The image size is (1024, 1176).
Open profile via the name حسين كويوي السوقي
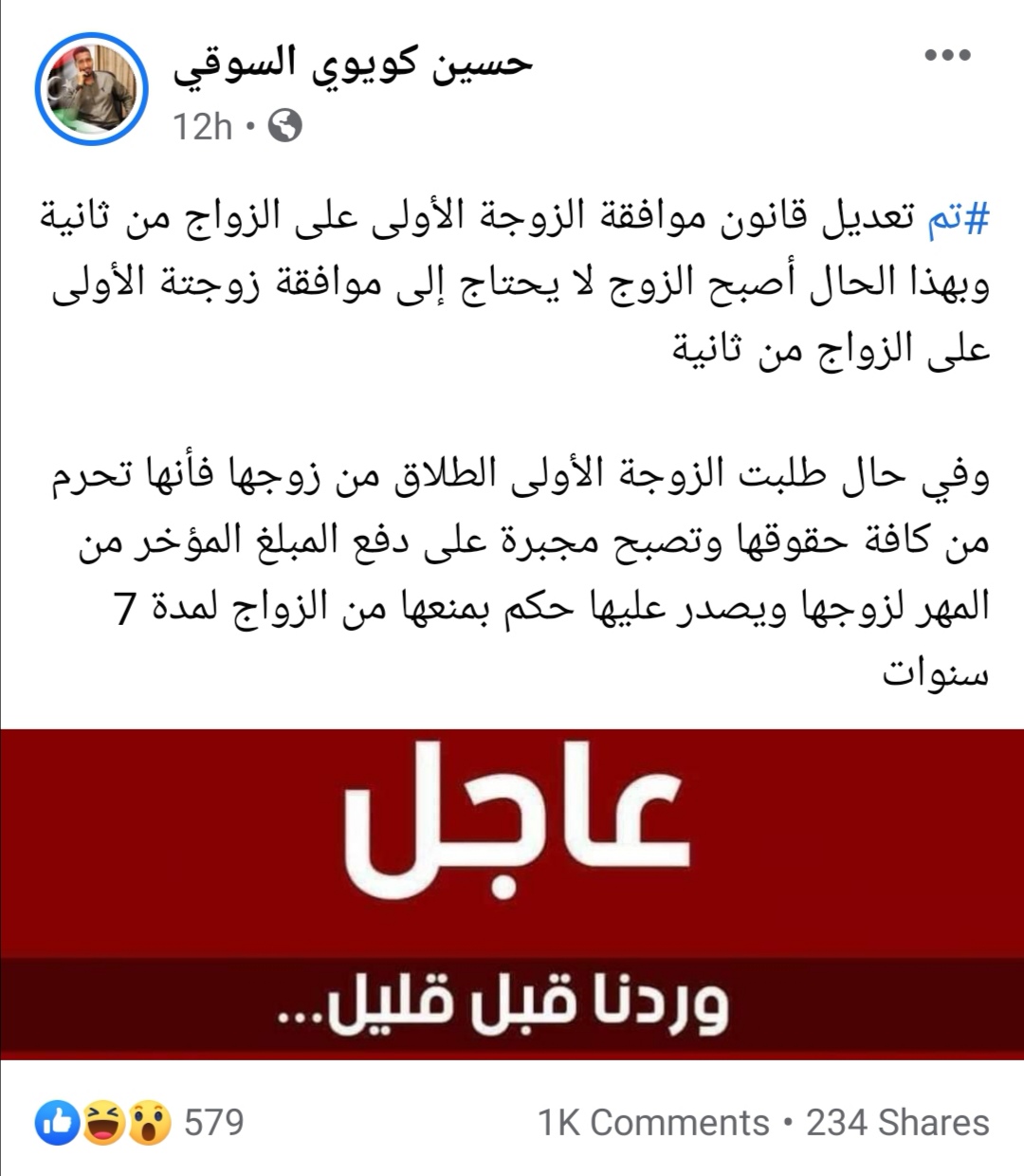353,64
